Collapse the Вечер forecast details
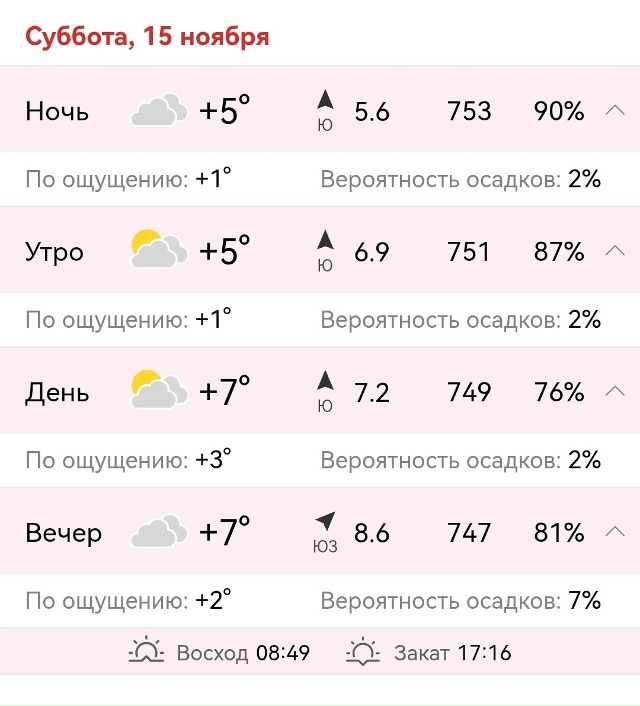 pyautogui.click(x=615, y=532)
